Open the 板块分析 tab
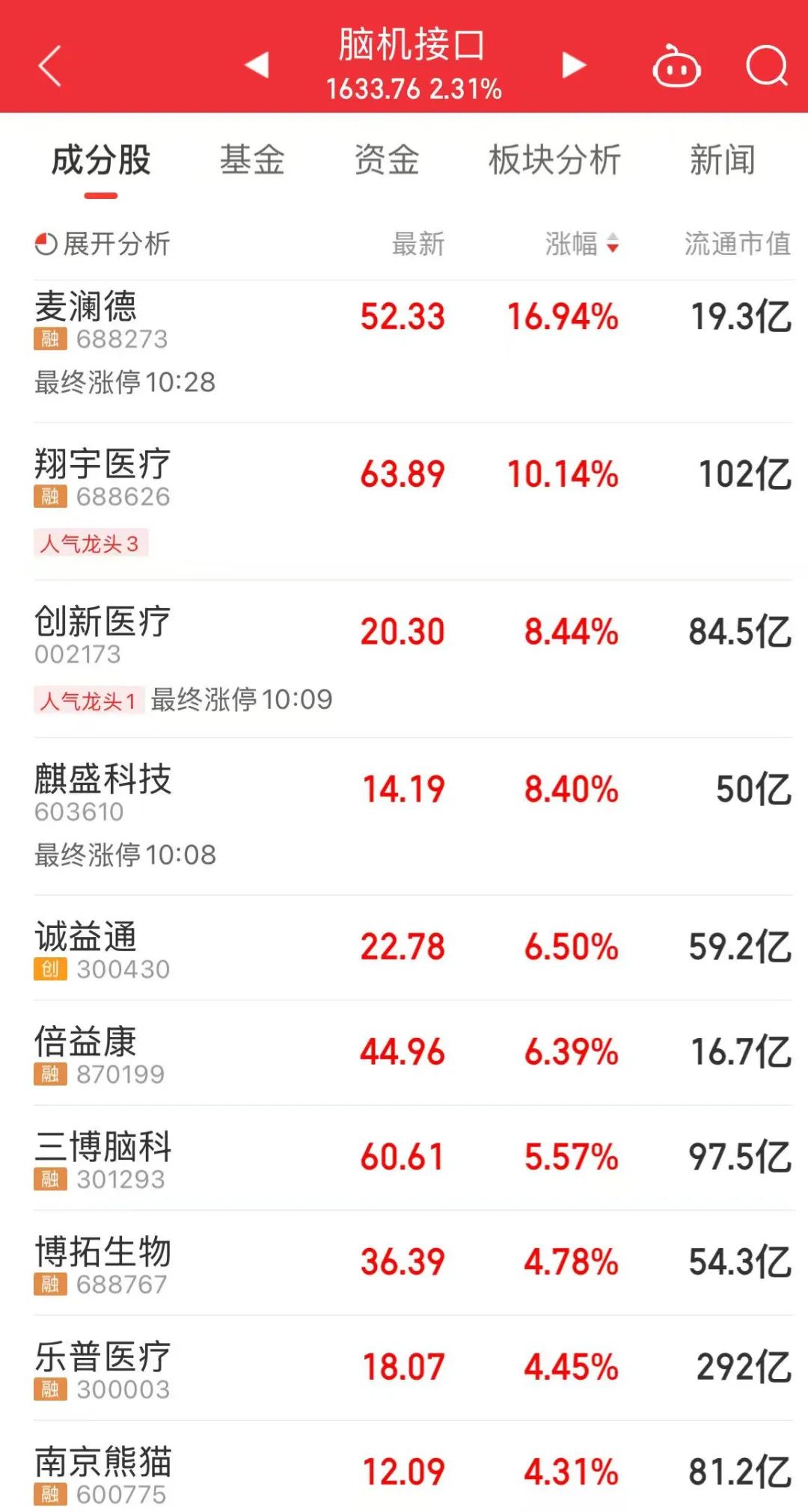808x1512 pixels. [554, 161]
